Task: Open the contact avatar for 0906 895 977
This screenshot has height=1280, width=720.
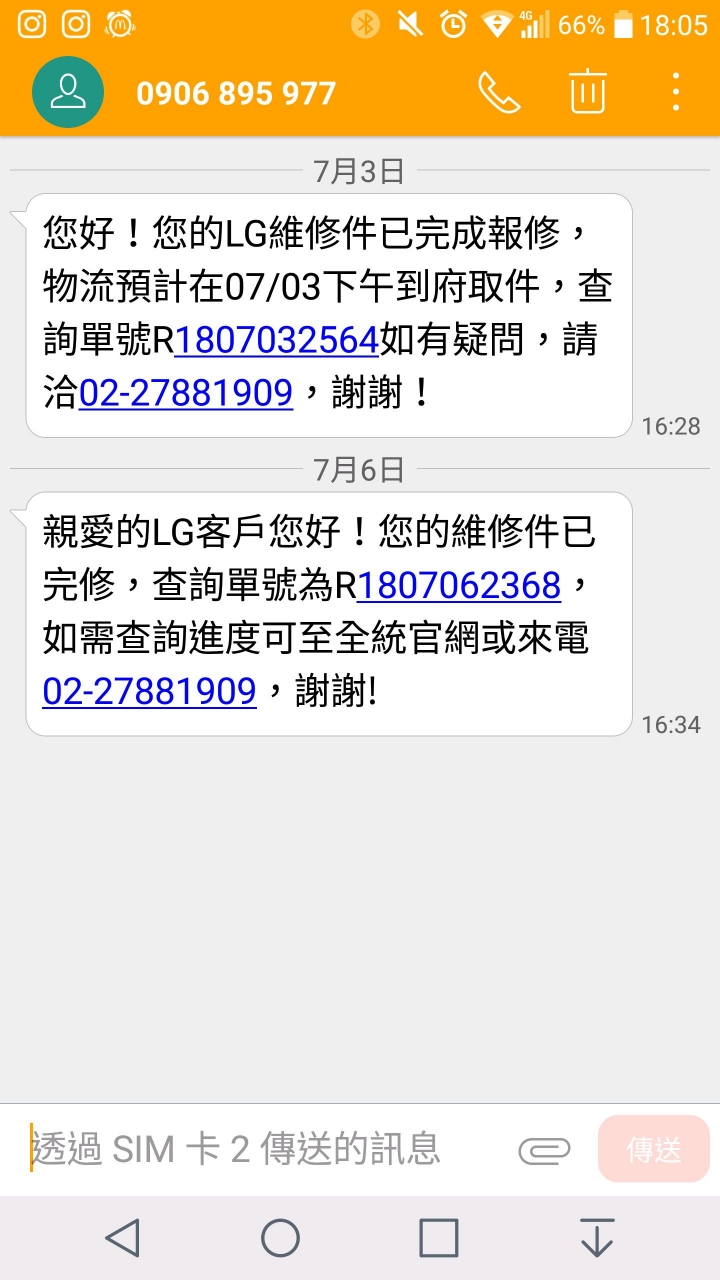Action: click(x=68, y=93)
